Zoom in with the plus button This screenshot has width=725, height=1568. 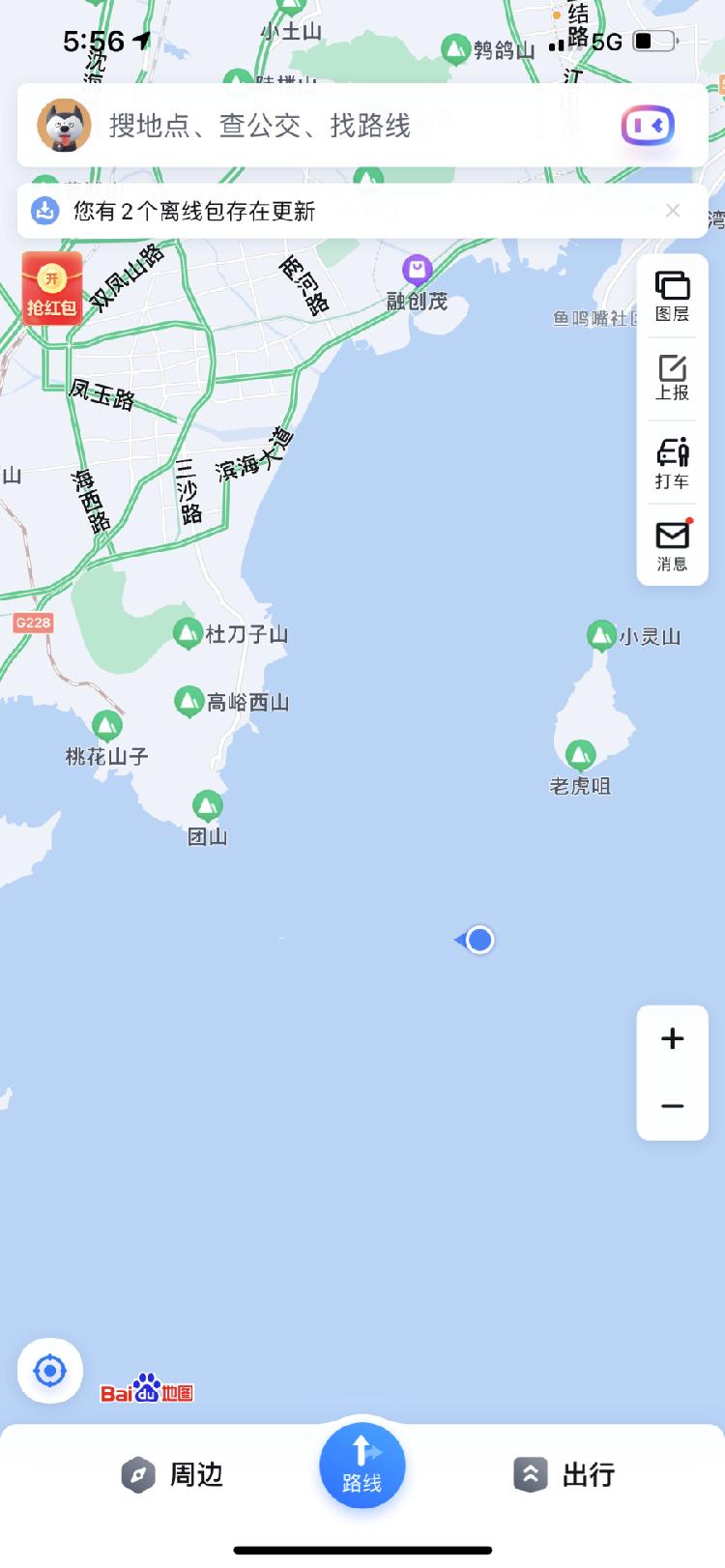click(672, 1038)
